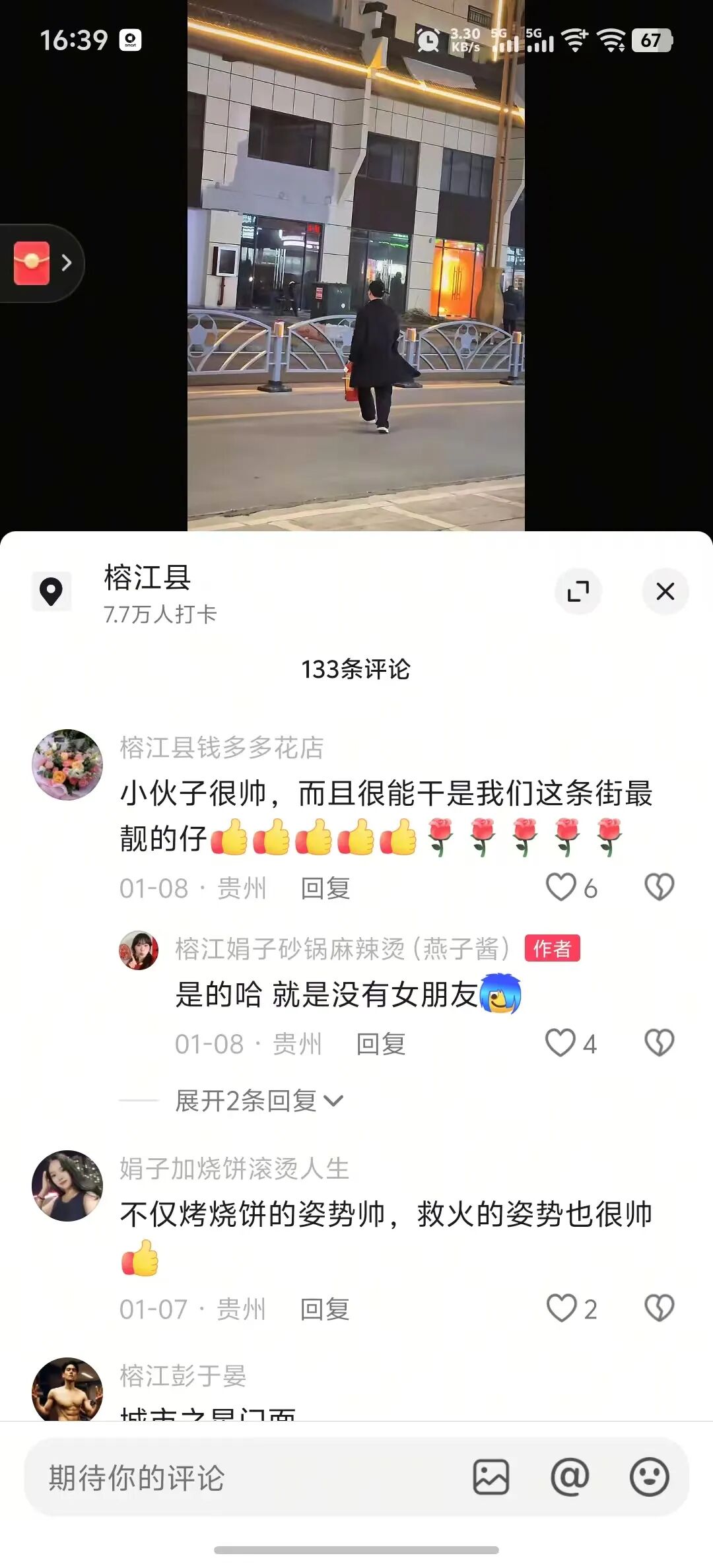Dislike 榕江县钱多多花店's comment
Viewport: 713px width, 1568px height.
(x=659, y=888)
